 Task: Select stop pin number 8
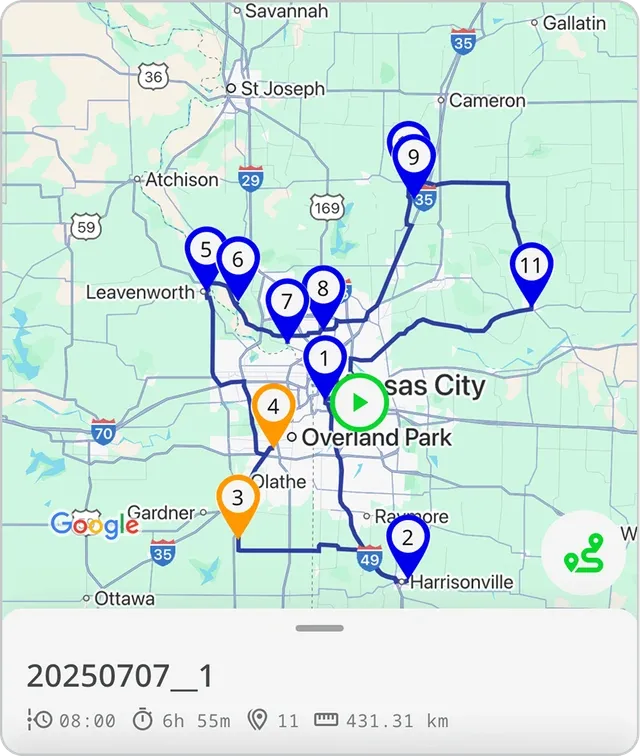pos(322,290)
